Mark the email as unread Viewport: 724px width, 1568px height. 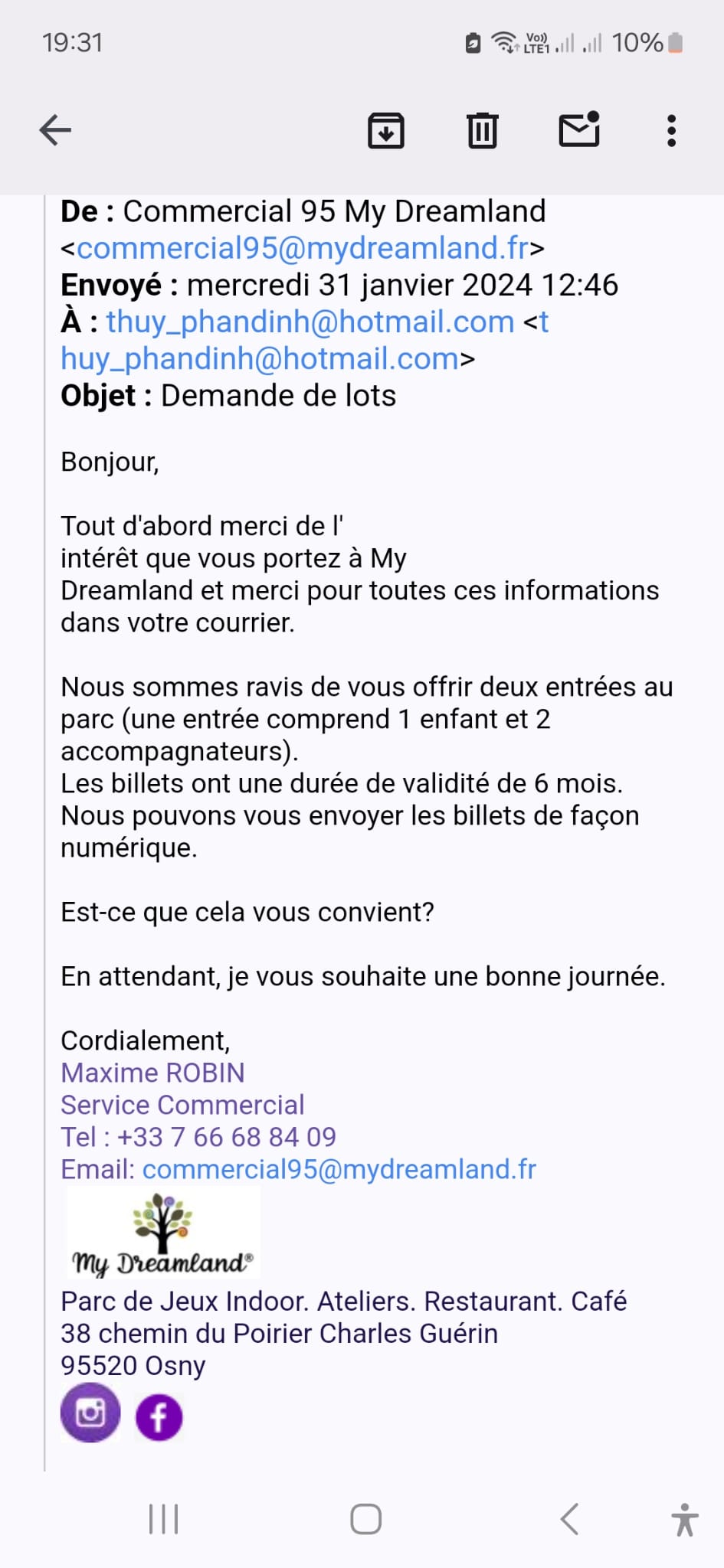[579, 129]
